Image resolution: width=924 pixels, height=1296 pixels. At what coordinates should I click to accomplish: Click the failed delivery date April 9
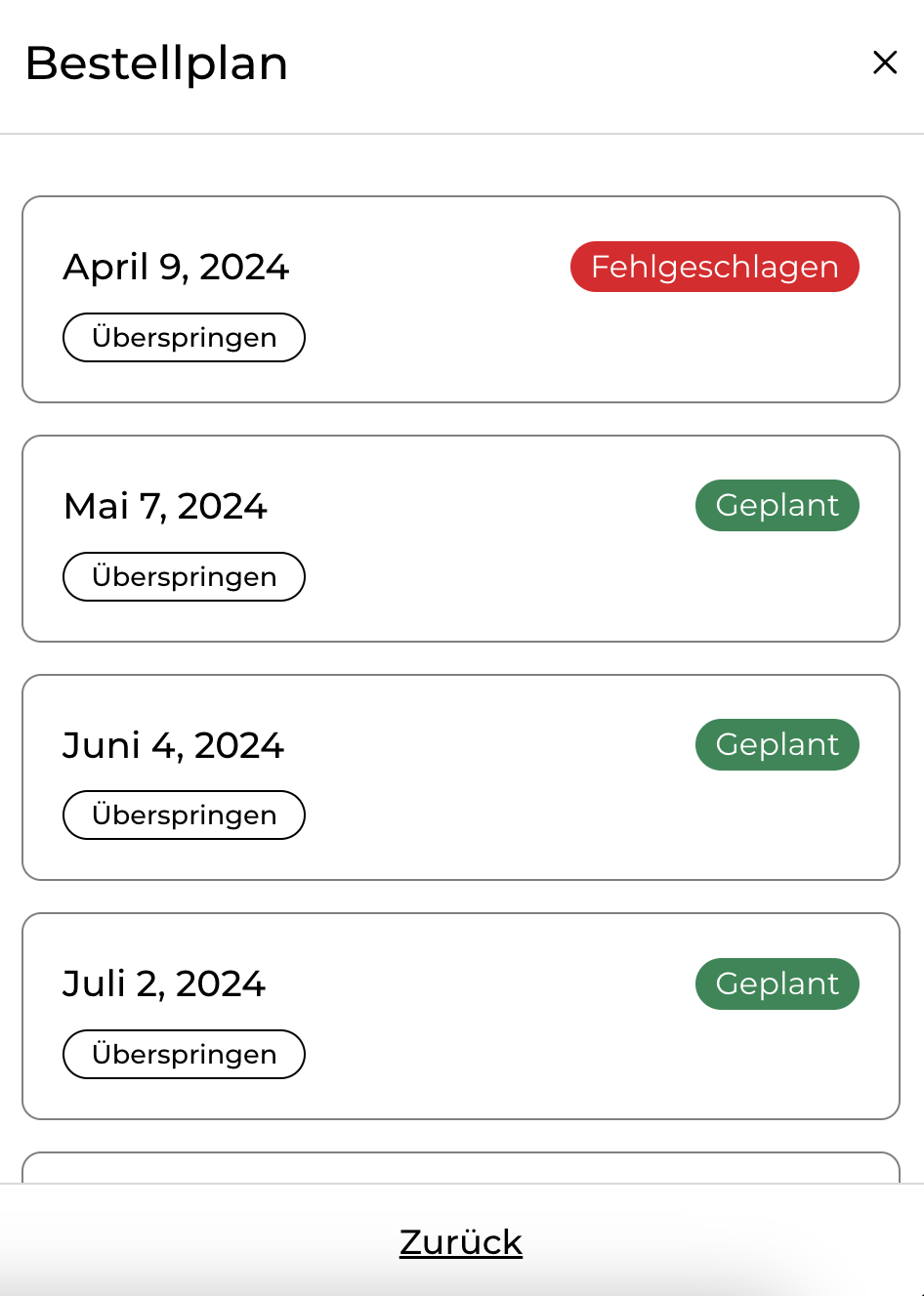point(176,266)
